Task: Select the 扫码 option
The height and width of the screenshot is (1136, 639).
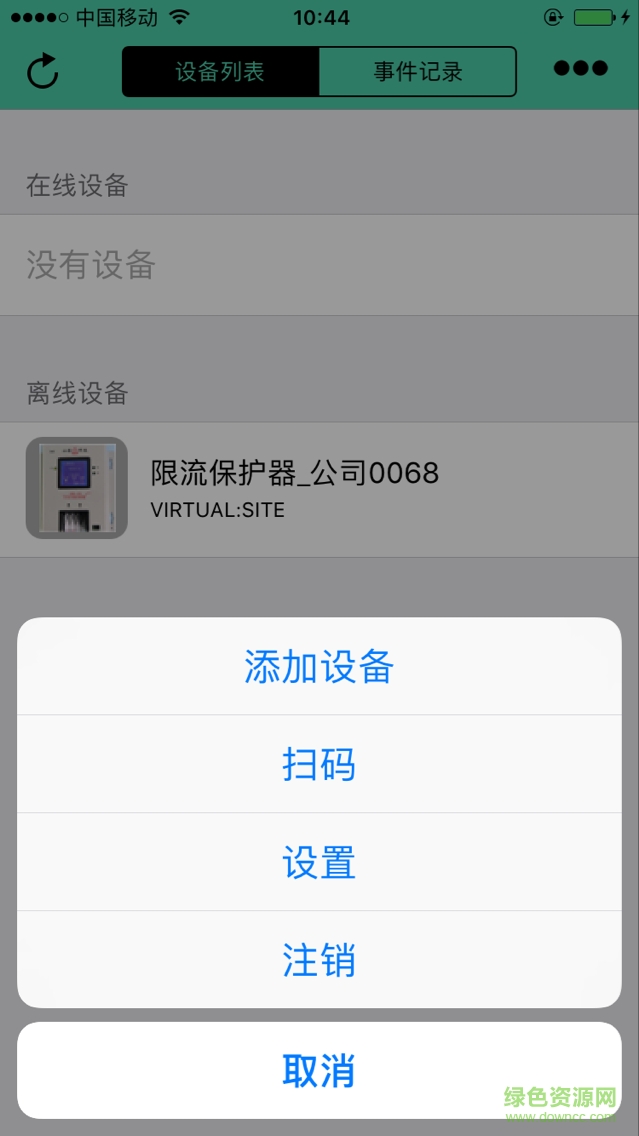Action: pyautogui.click(x=319, y=765)
